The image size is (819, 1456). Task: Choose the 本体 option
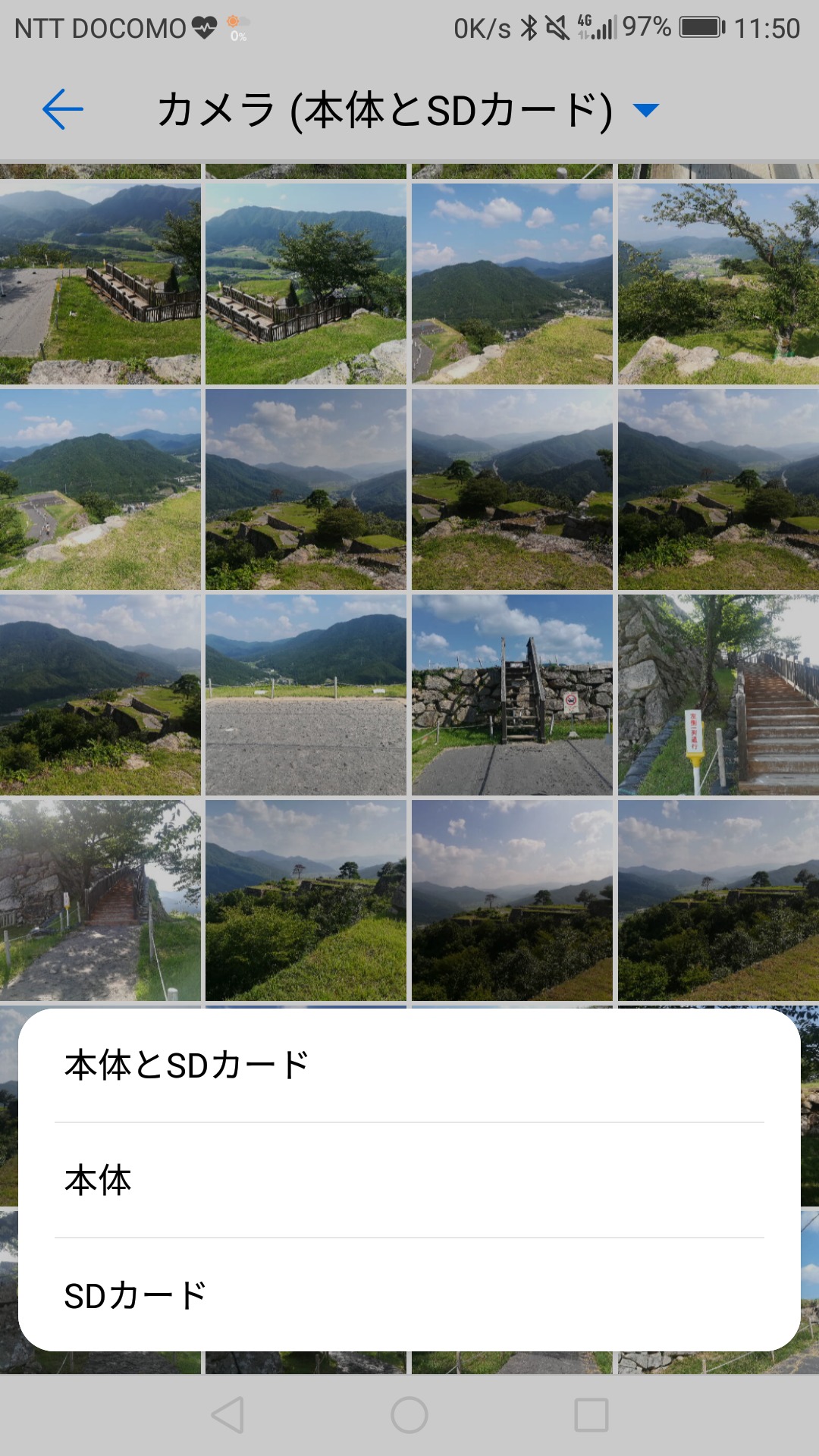coord(409,1180)
